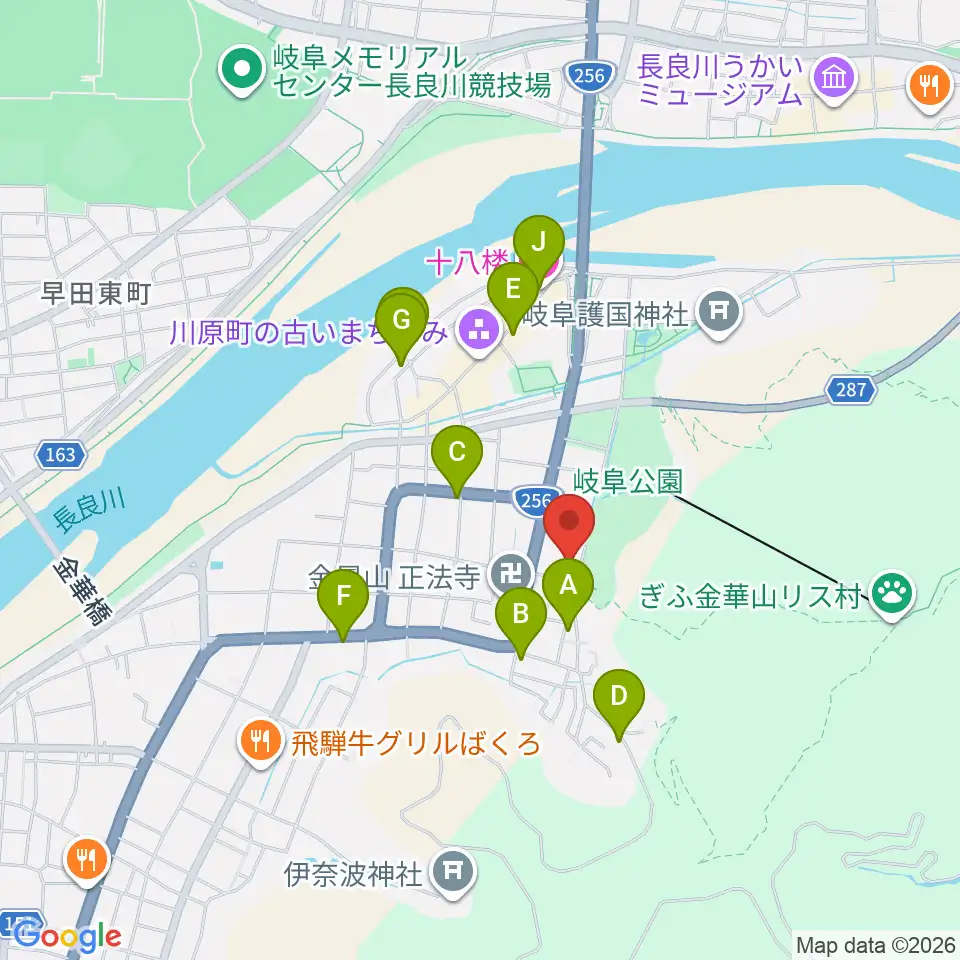Tap the marker labeled F
This screenshot has width=960, height=960.
343,598
